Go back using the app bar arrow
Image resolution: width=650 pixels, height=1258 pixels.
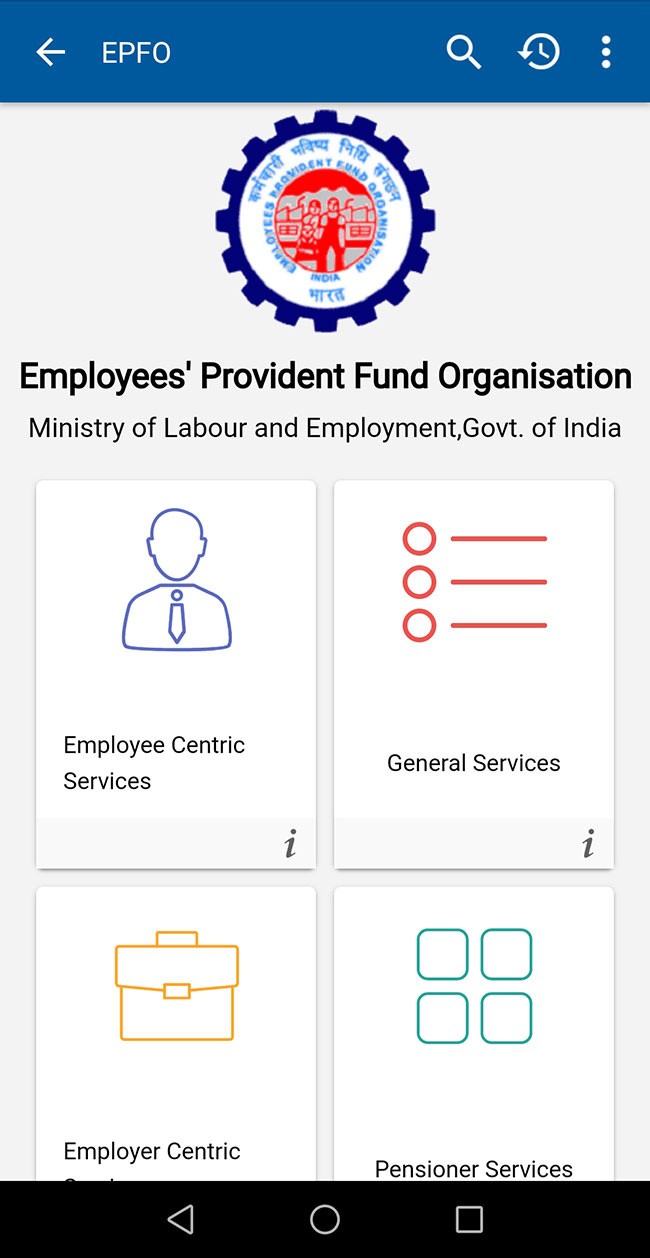[50, 52]
